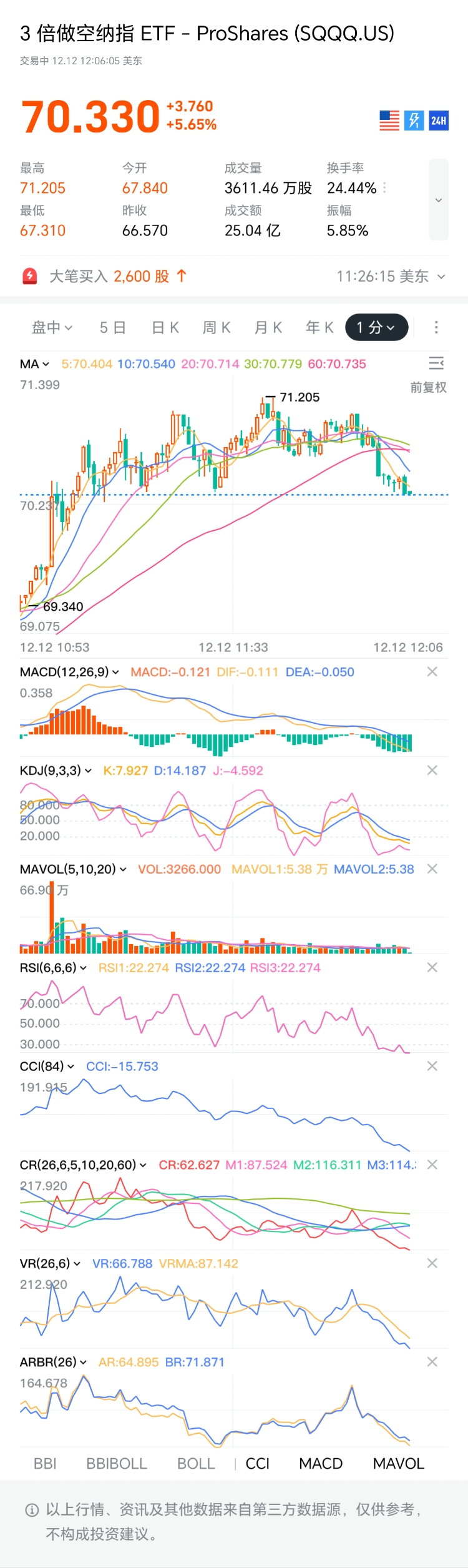Select the BOLL indicator
Viewport: 468px width, 1568px height.
(x=196, y=1464)
